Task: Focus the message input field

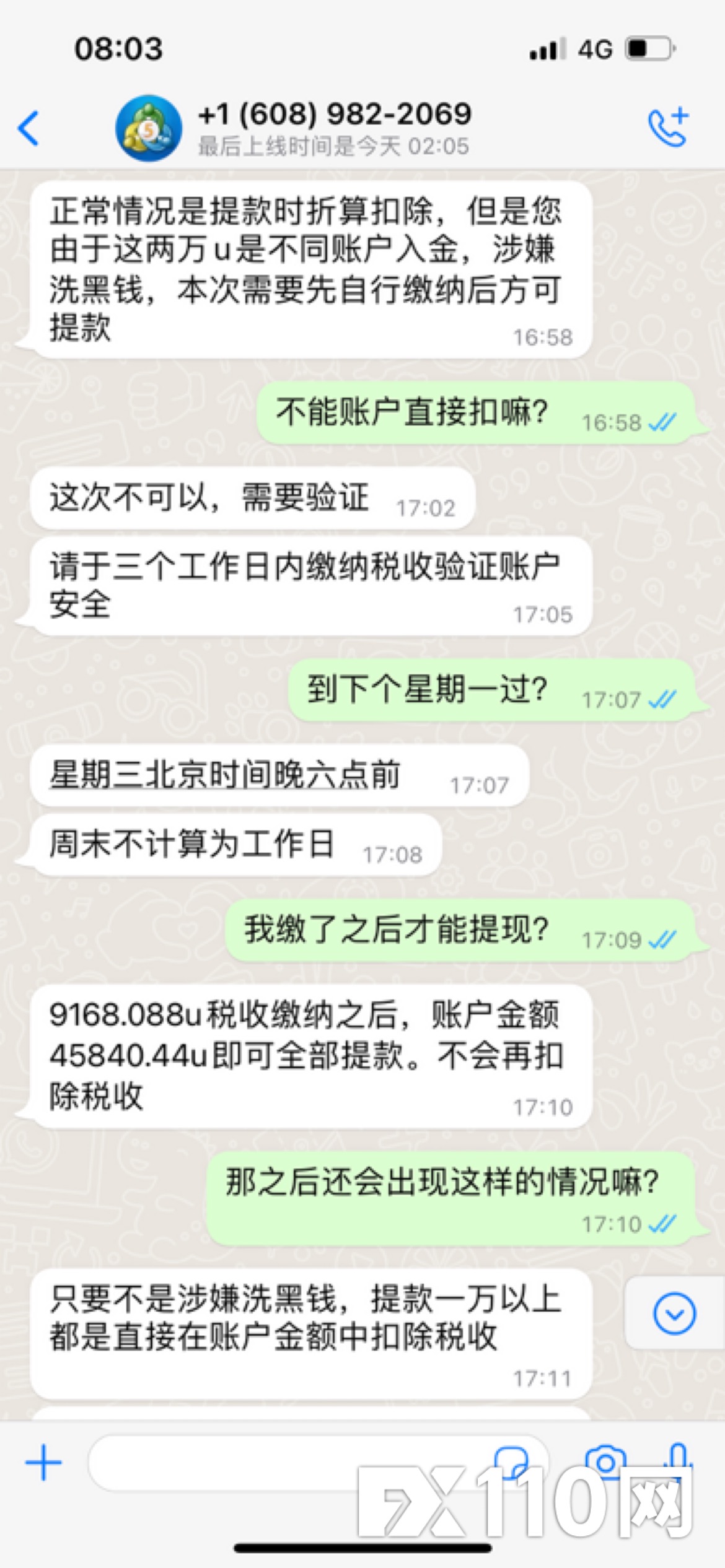Action: (x=285, y=1462)
